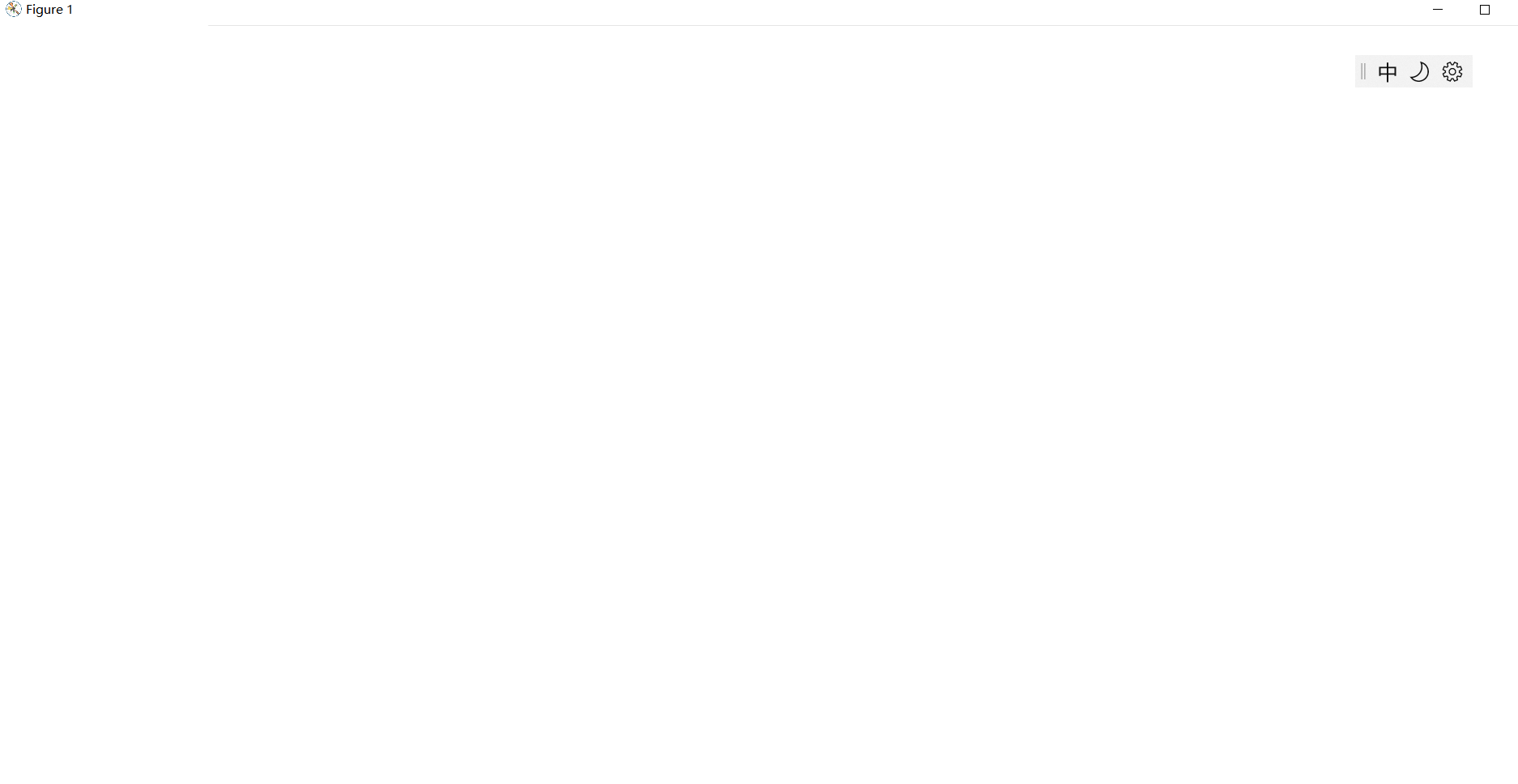Maximize the Figure 1 window
This screenshot has height=784, width=1518.
click(x=1485, y=10)
